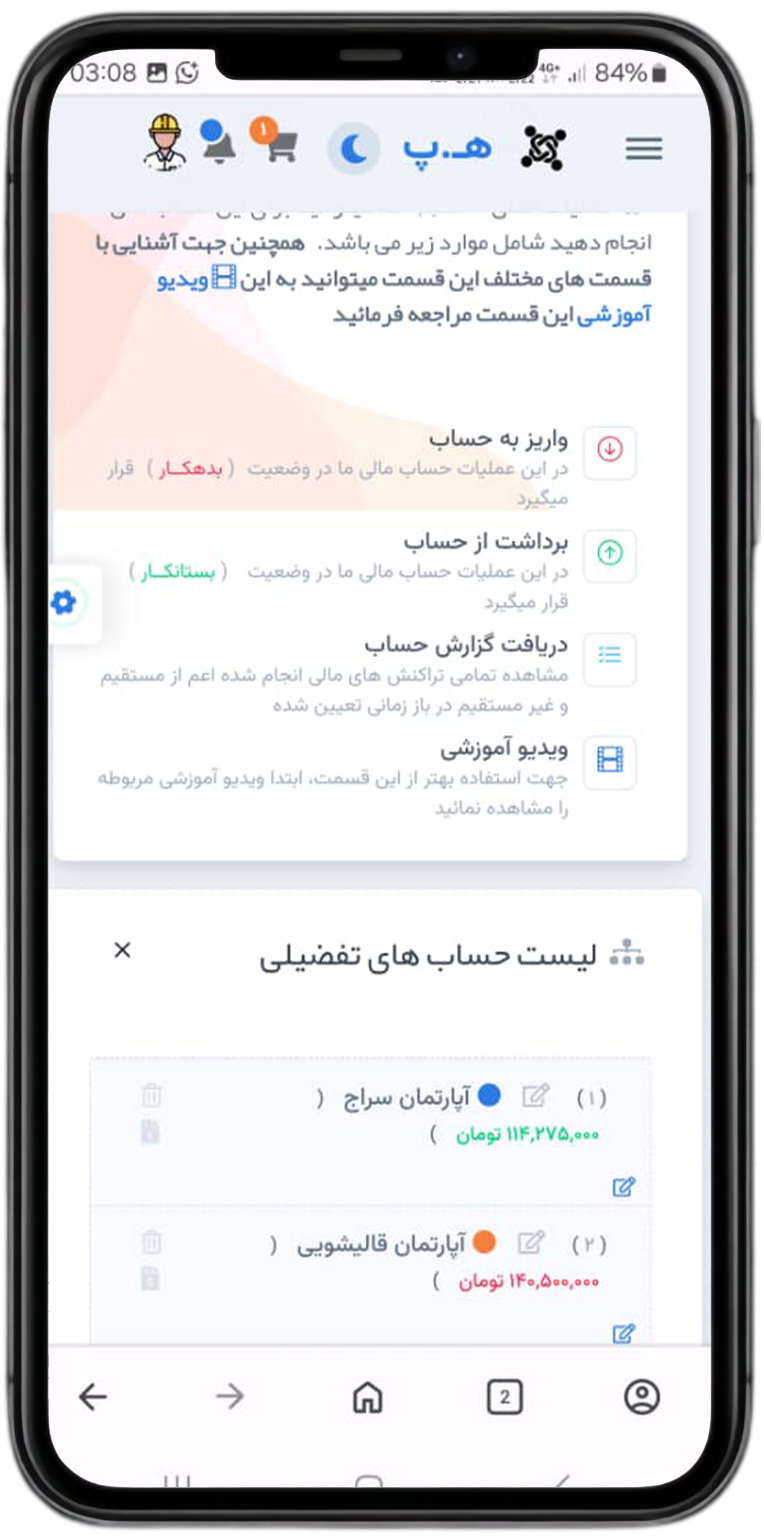The image size is (764, 1540).
Task: Open the hamburger drawer menu
Action: pos(643,149)
